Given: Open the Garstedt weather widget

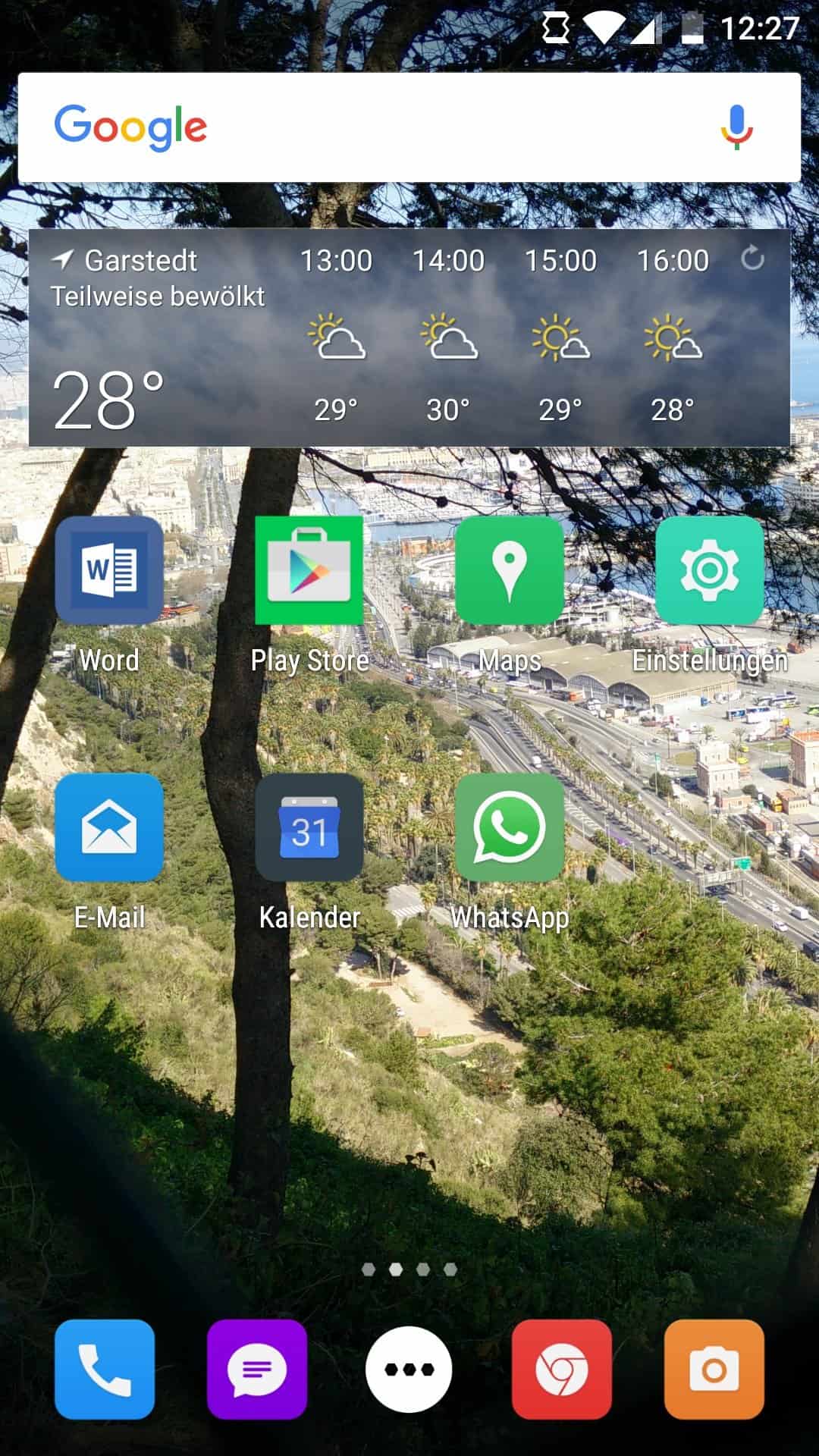Looking at the screenshot, I should [152, 341].
